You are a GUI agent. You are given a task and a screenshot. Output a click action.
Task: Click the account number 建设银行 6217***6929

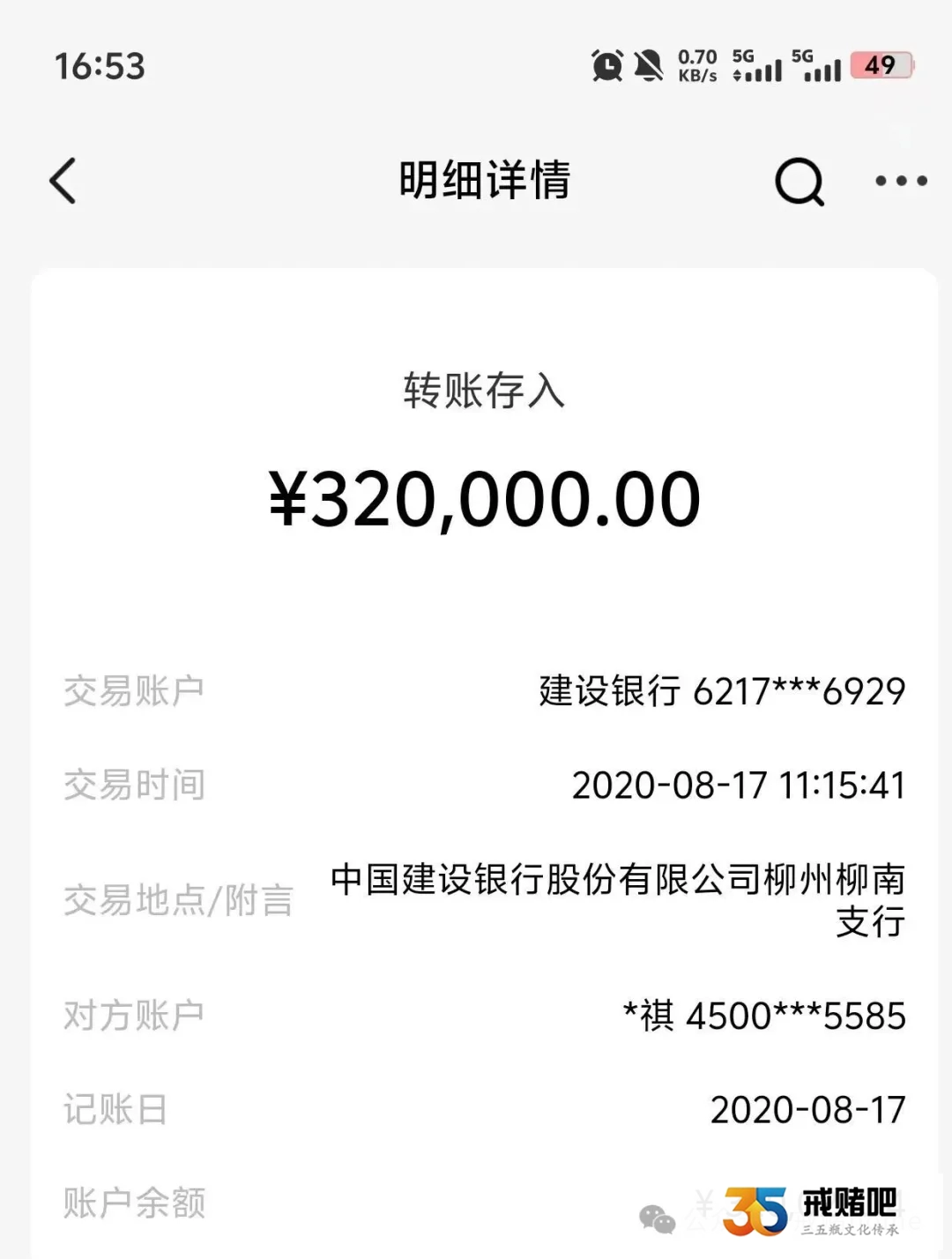tap(720, 692)
